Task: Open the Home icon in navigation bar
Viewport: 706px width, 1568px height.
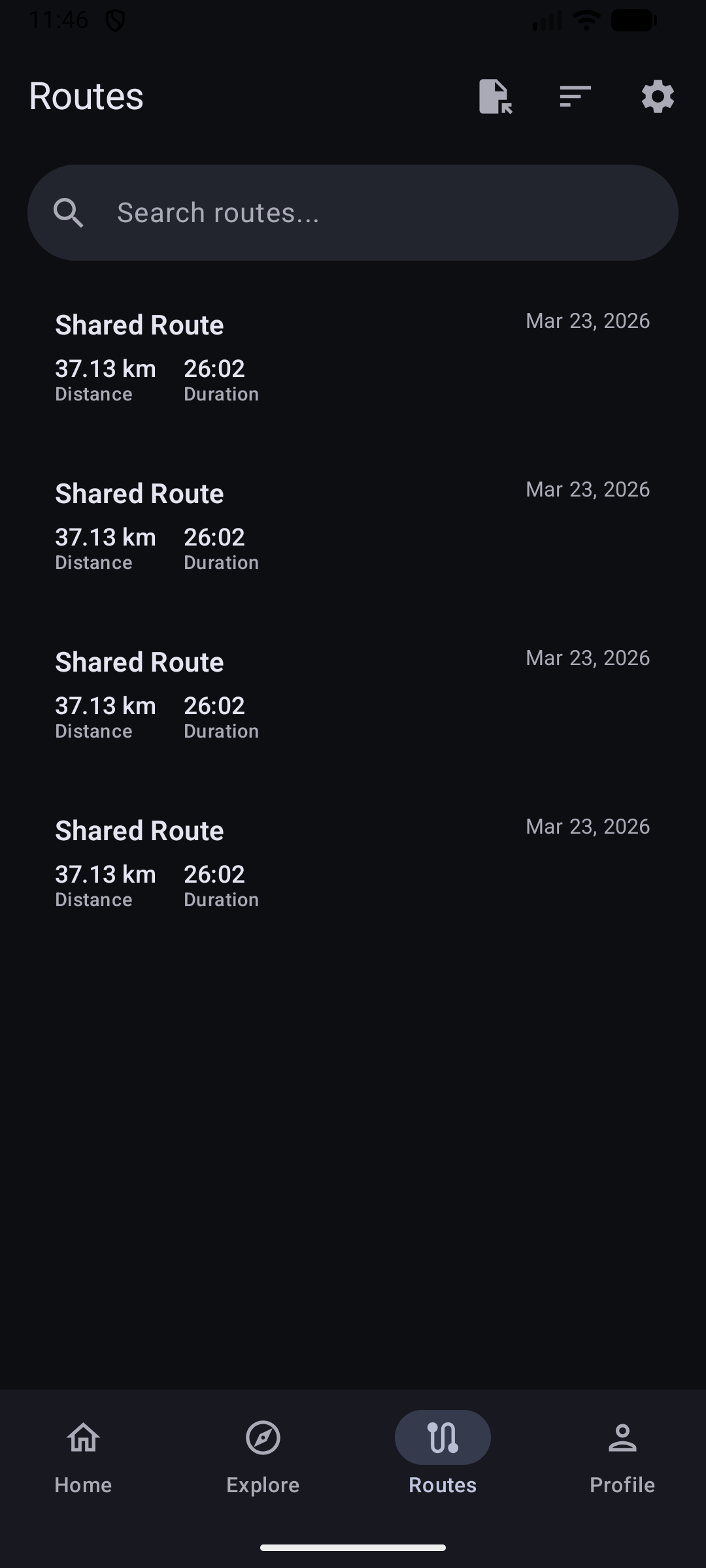Action: [82, 1437]
